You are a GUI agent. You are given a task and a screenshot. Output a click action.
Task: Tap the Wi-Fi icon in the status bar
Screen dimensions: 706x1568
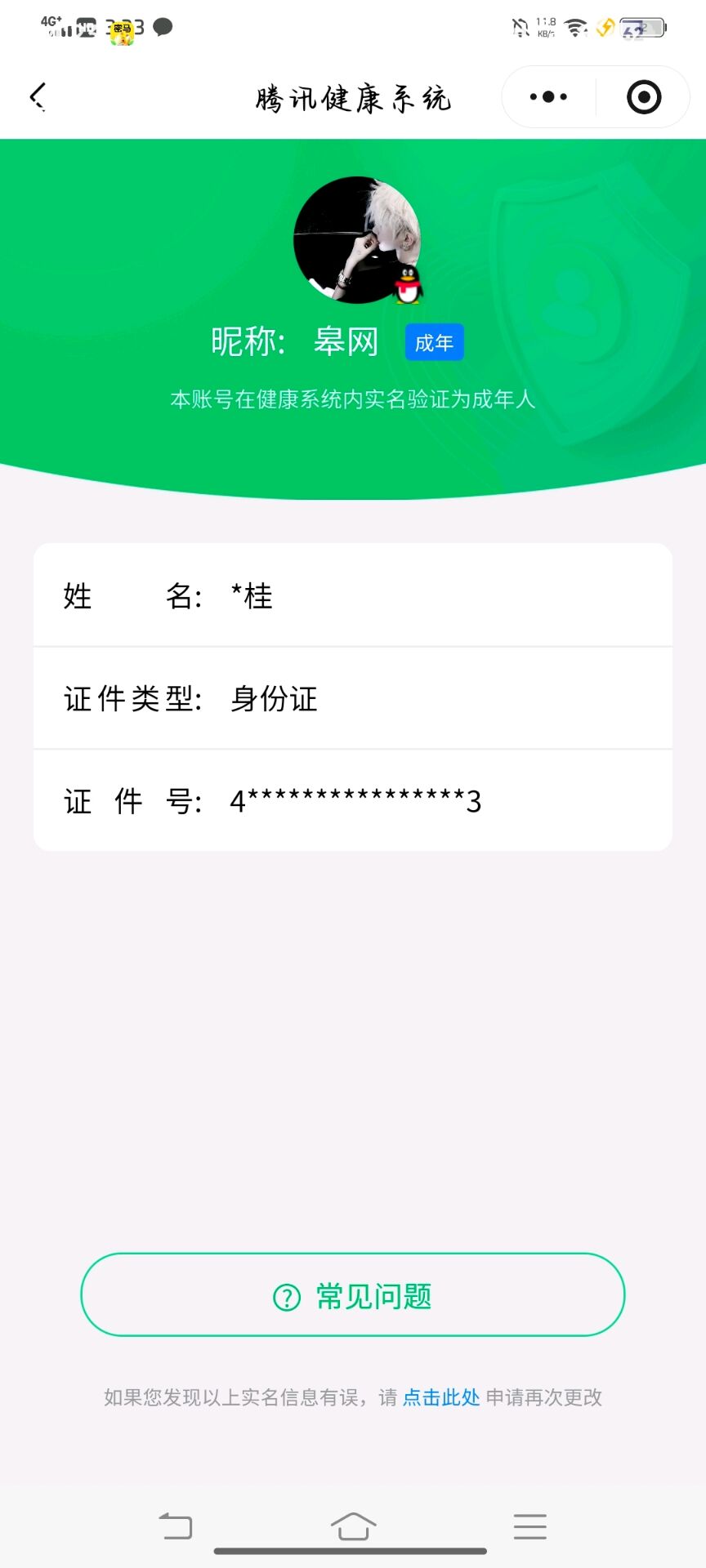577,26
